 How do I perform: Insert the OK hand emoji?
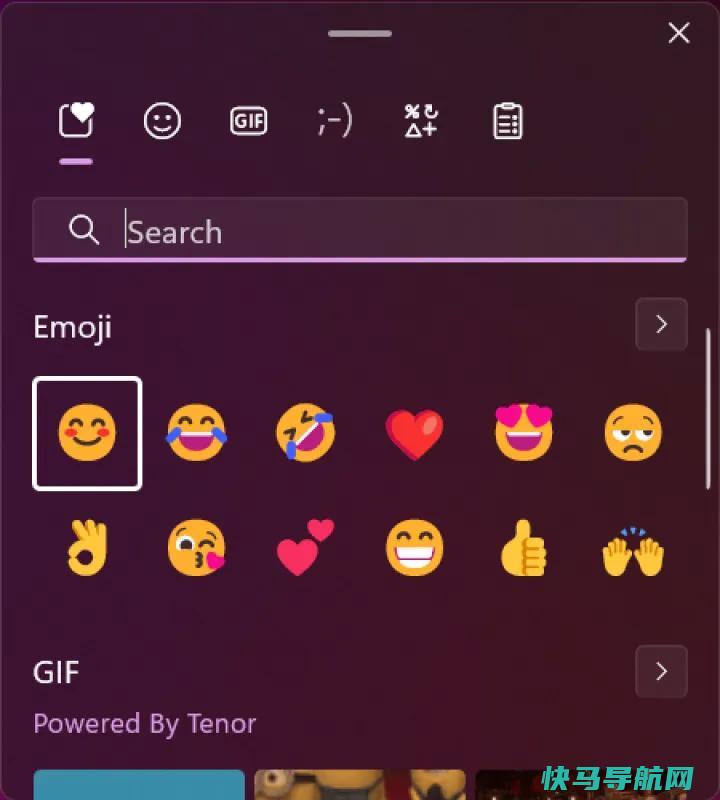click(x=87, y=547)
